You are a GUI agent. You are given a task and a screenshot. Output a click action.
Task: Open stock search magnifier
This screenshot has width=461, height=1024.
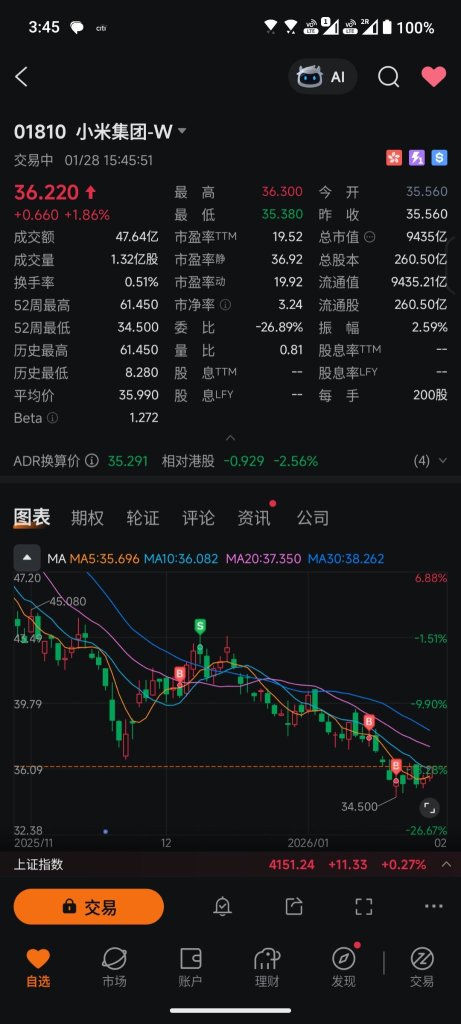[389, 77]
